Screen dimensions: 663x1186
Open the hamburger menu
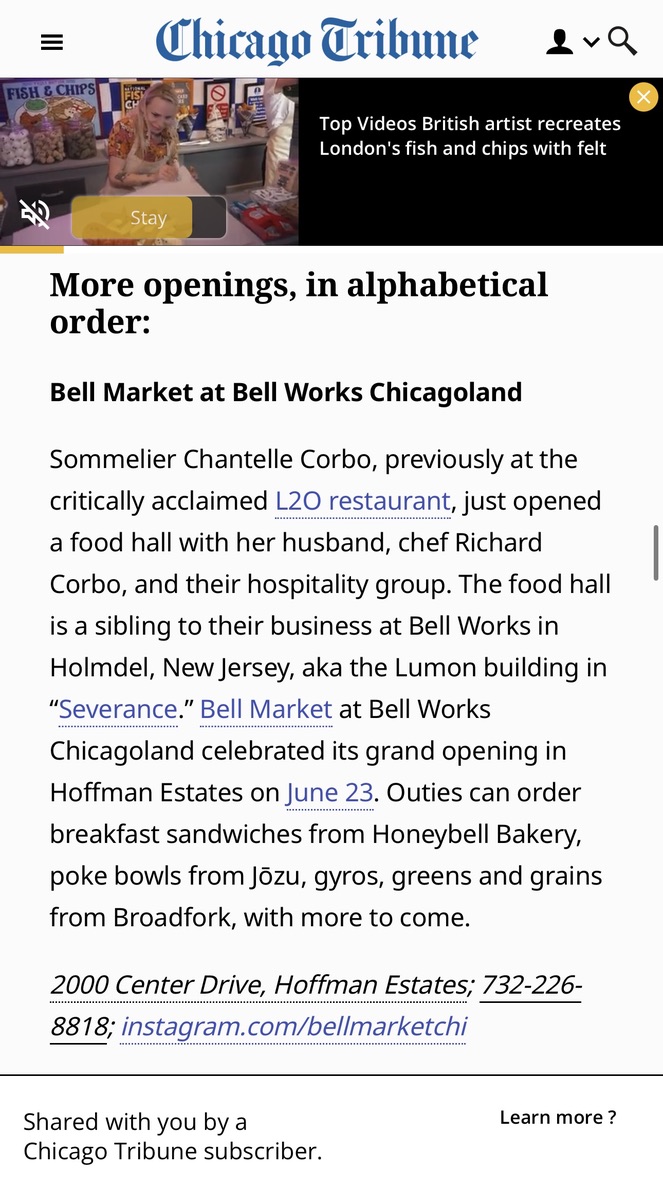click(x=51, y=42)
